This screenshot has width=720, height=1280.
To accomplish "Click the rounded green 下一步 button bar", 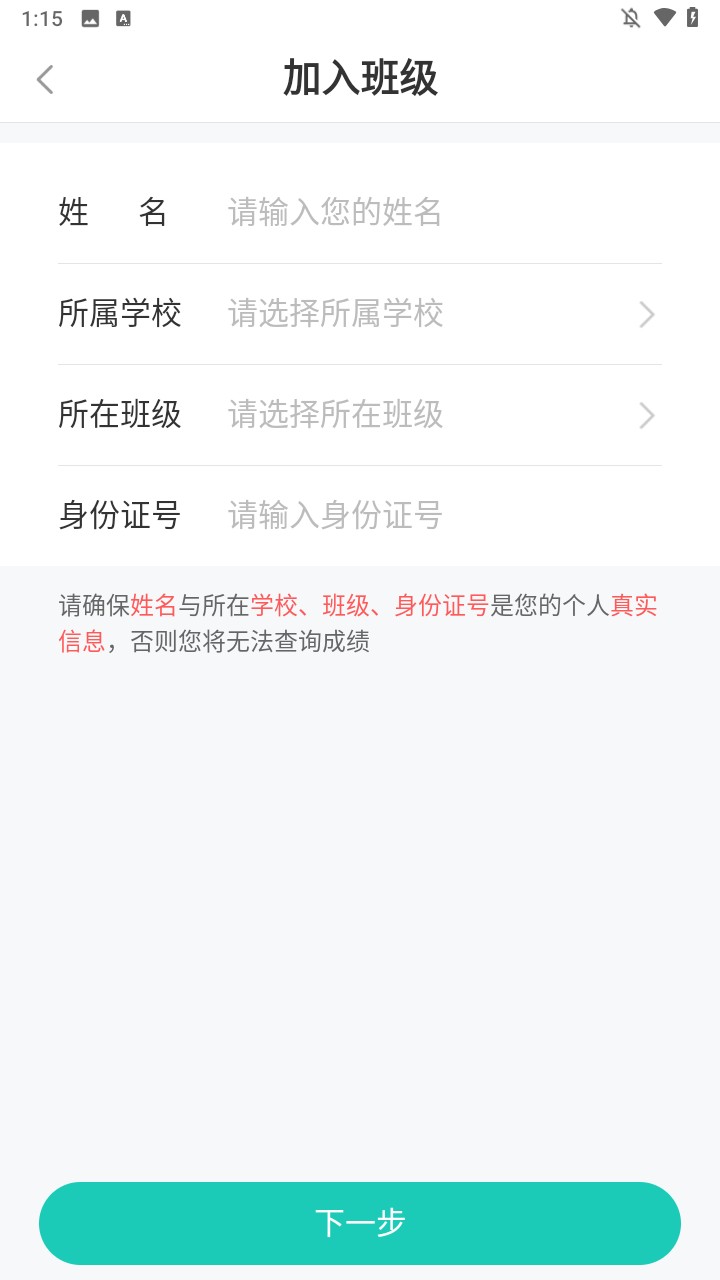I will click(360, 1222).
